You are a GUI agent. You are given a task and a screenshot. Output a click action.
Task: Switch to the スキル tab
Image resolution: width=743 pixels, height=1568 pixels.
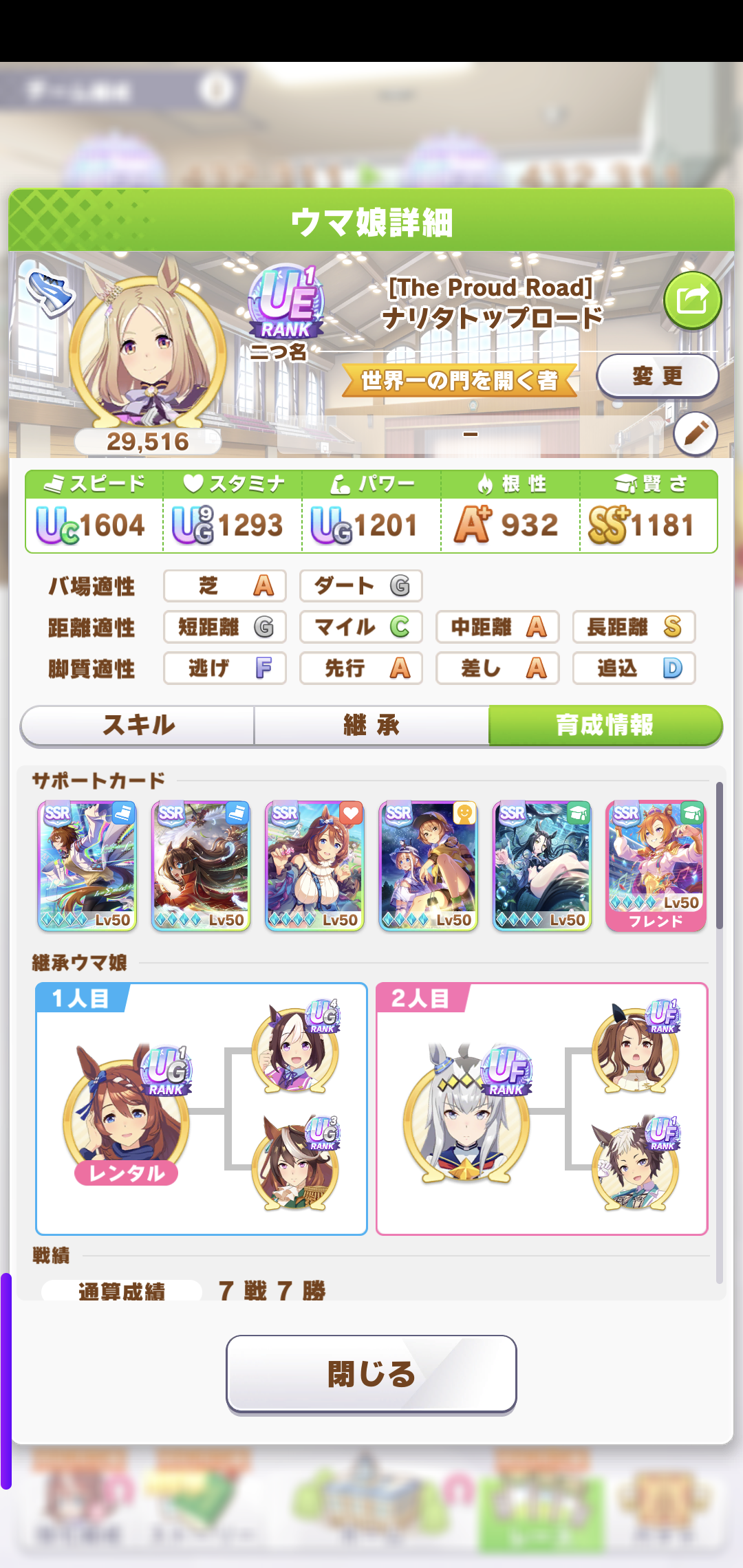click(138, 725)
